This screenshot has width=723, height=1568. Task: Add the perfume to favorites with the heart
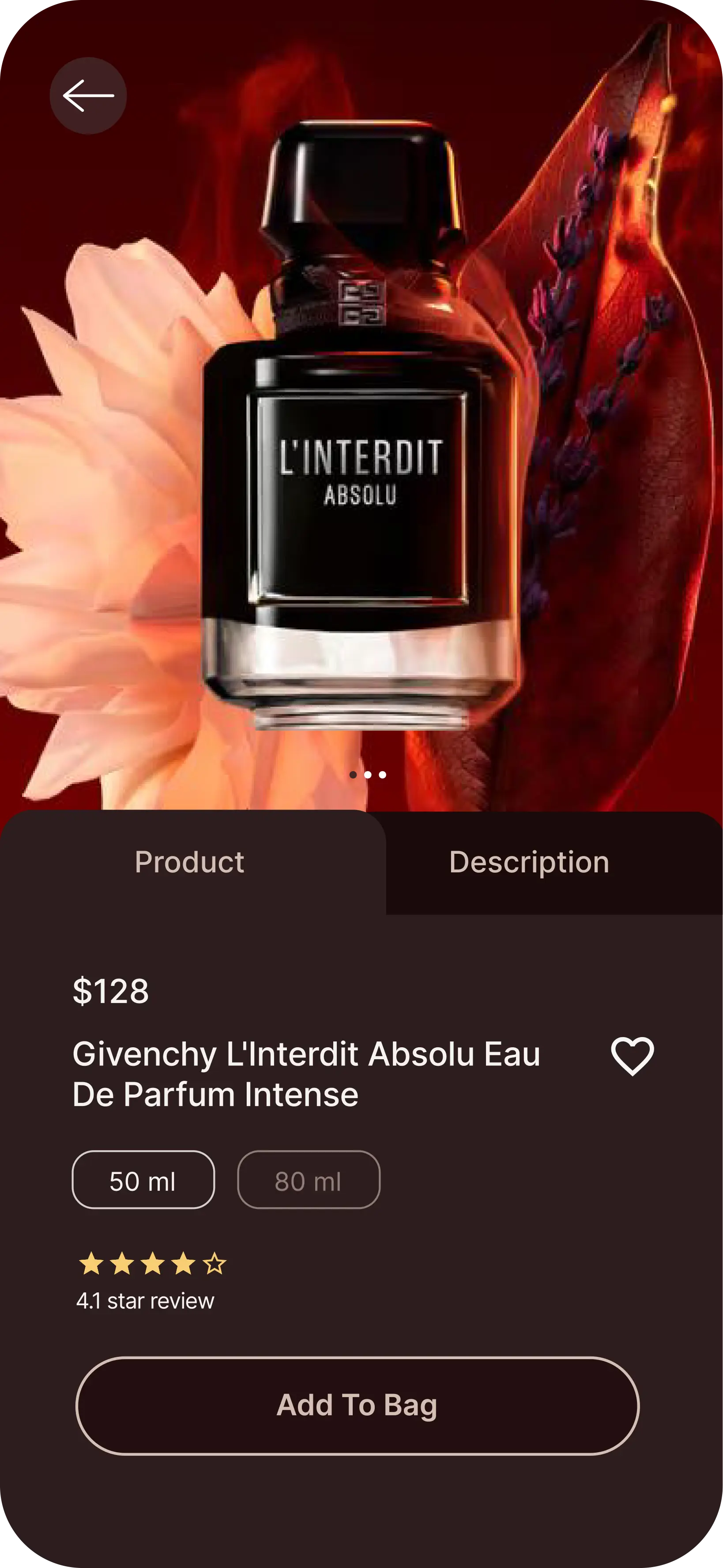[633, 1056]
